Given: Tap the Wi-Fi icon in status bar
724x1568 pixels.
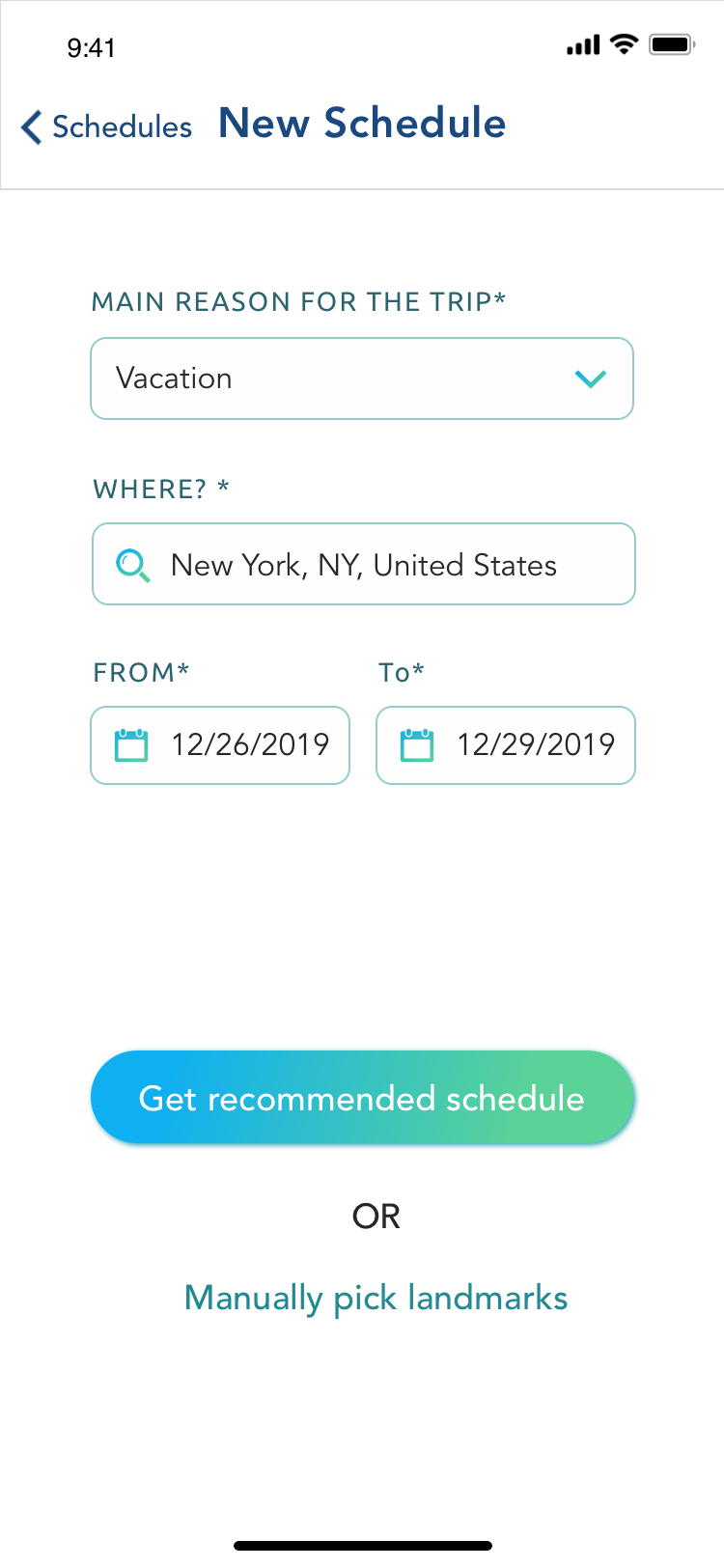Looking at the screenshot, I should pos(624,43).
